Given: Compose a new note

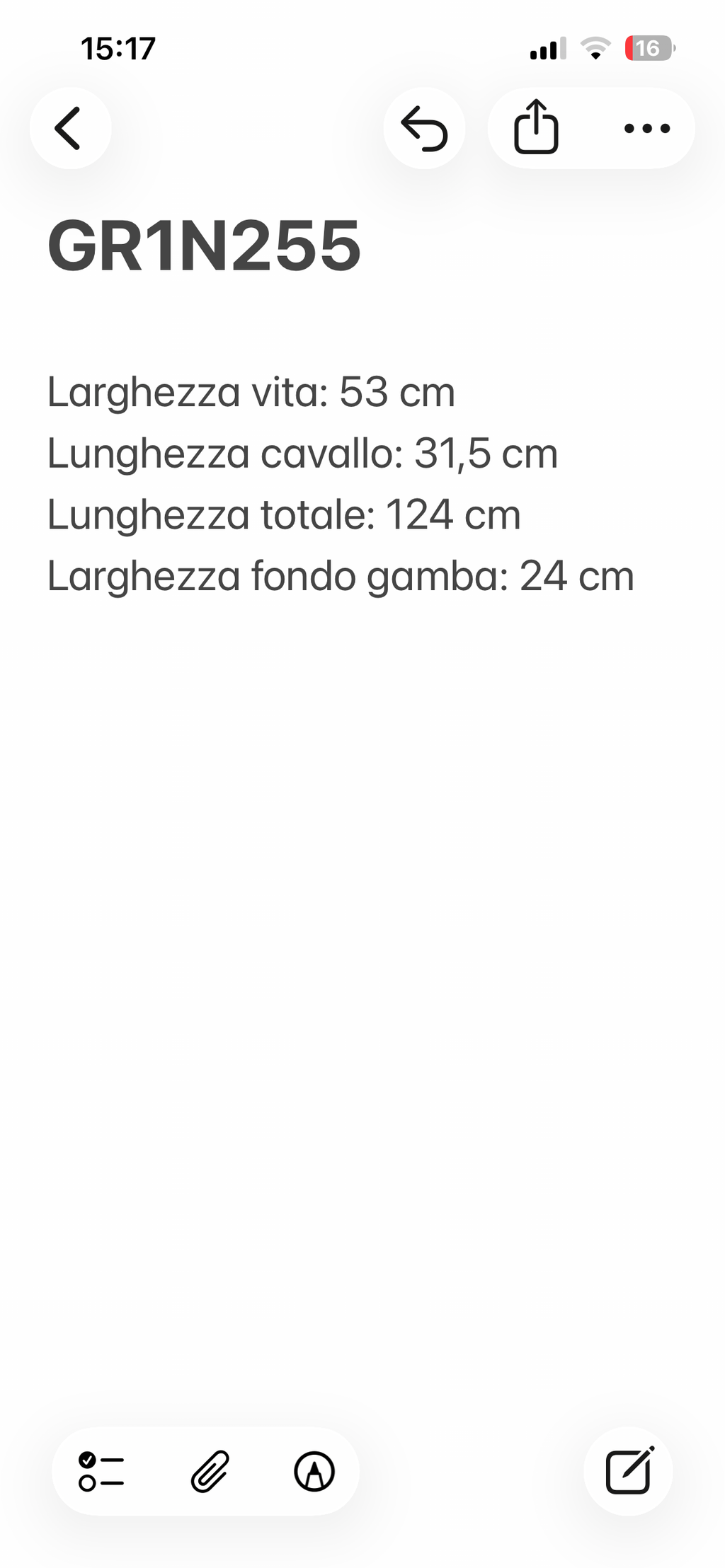Looking at the screenshot, I should pyautogui.click(x=628, y=1471).
